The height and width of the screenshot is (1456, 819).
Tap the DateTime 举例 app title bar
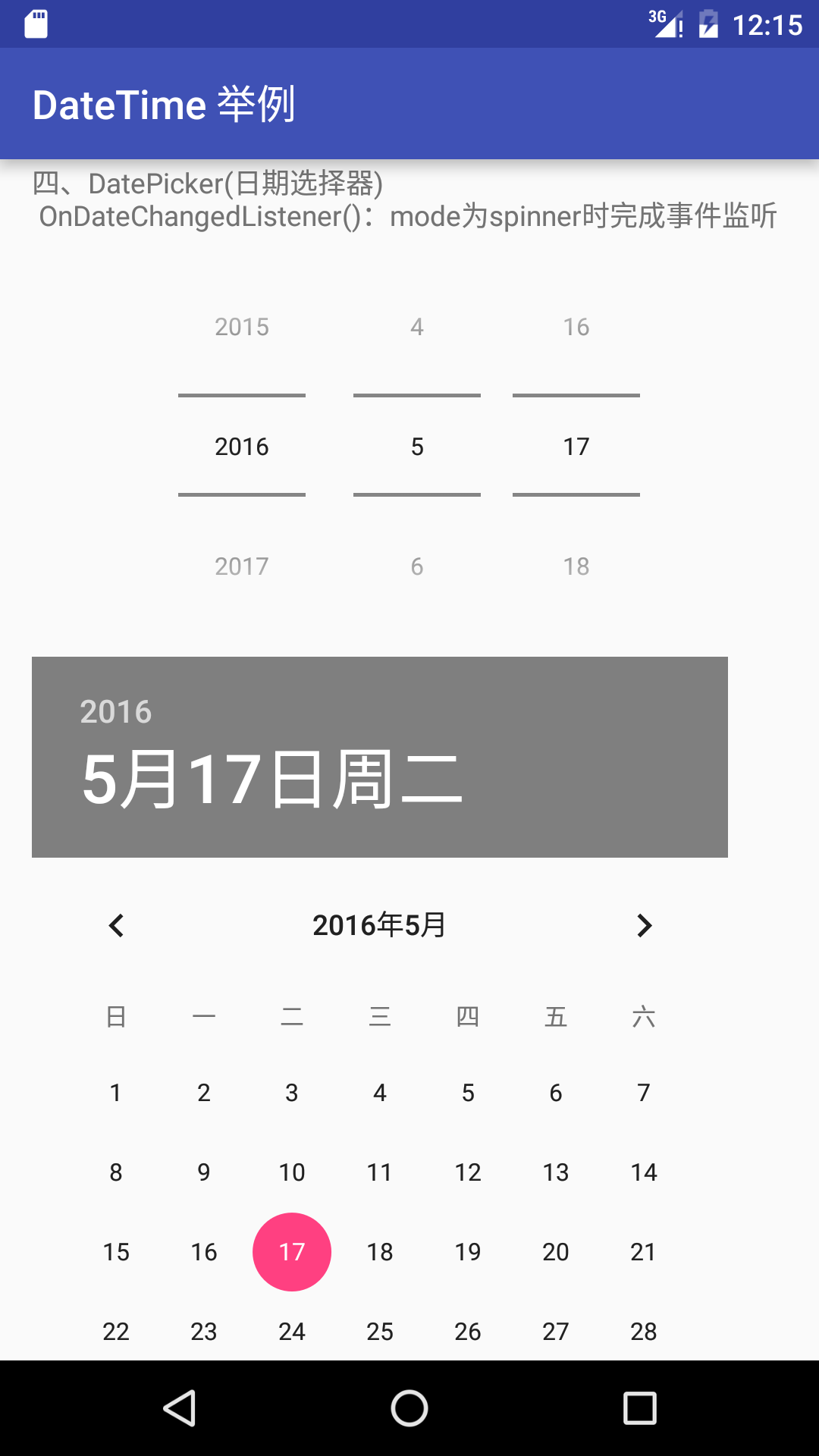(x=165, y=104)
